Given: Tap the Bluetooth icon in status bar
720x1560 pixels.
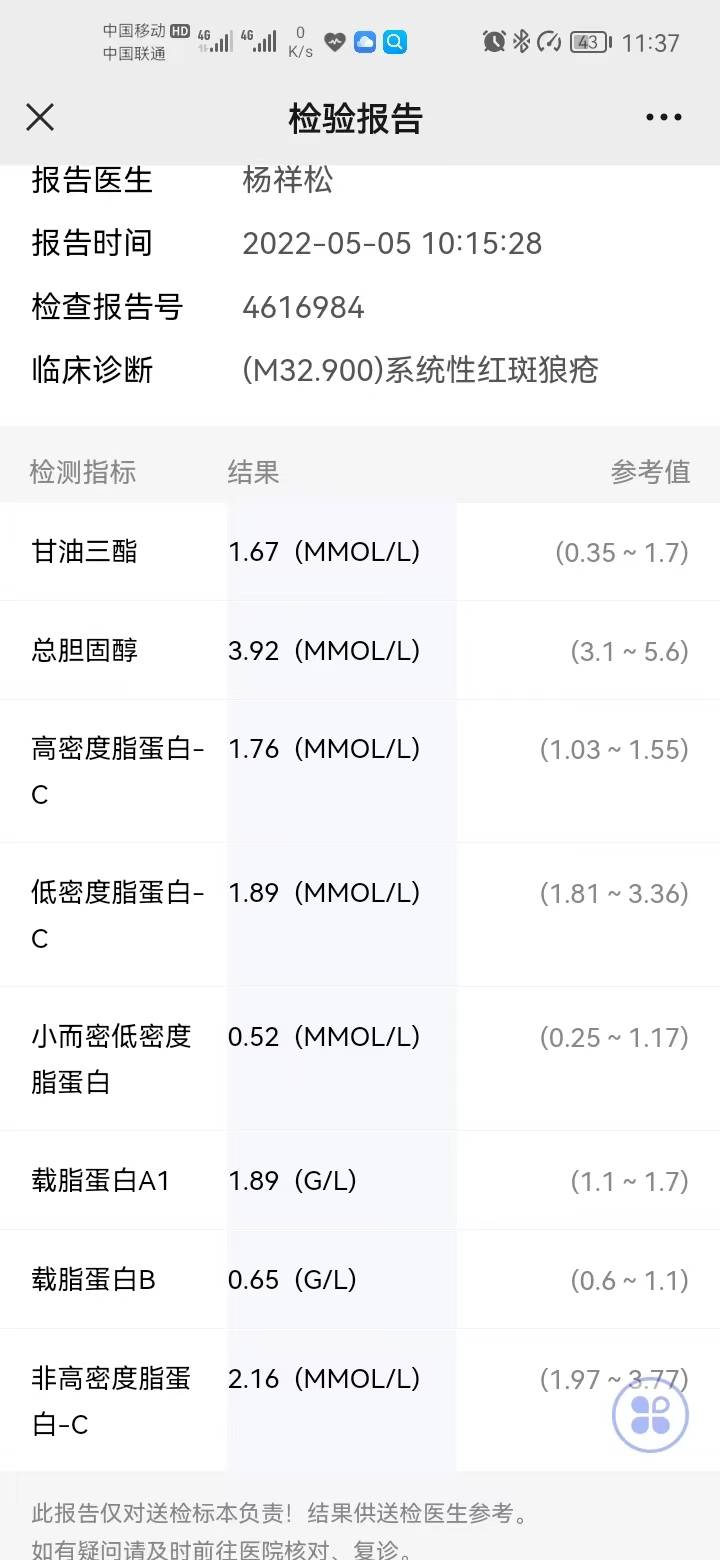Looking at the screenshot, I should pyautogui.click(x=519, y=42).
